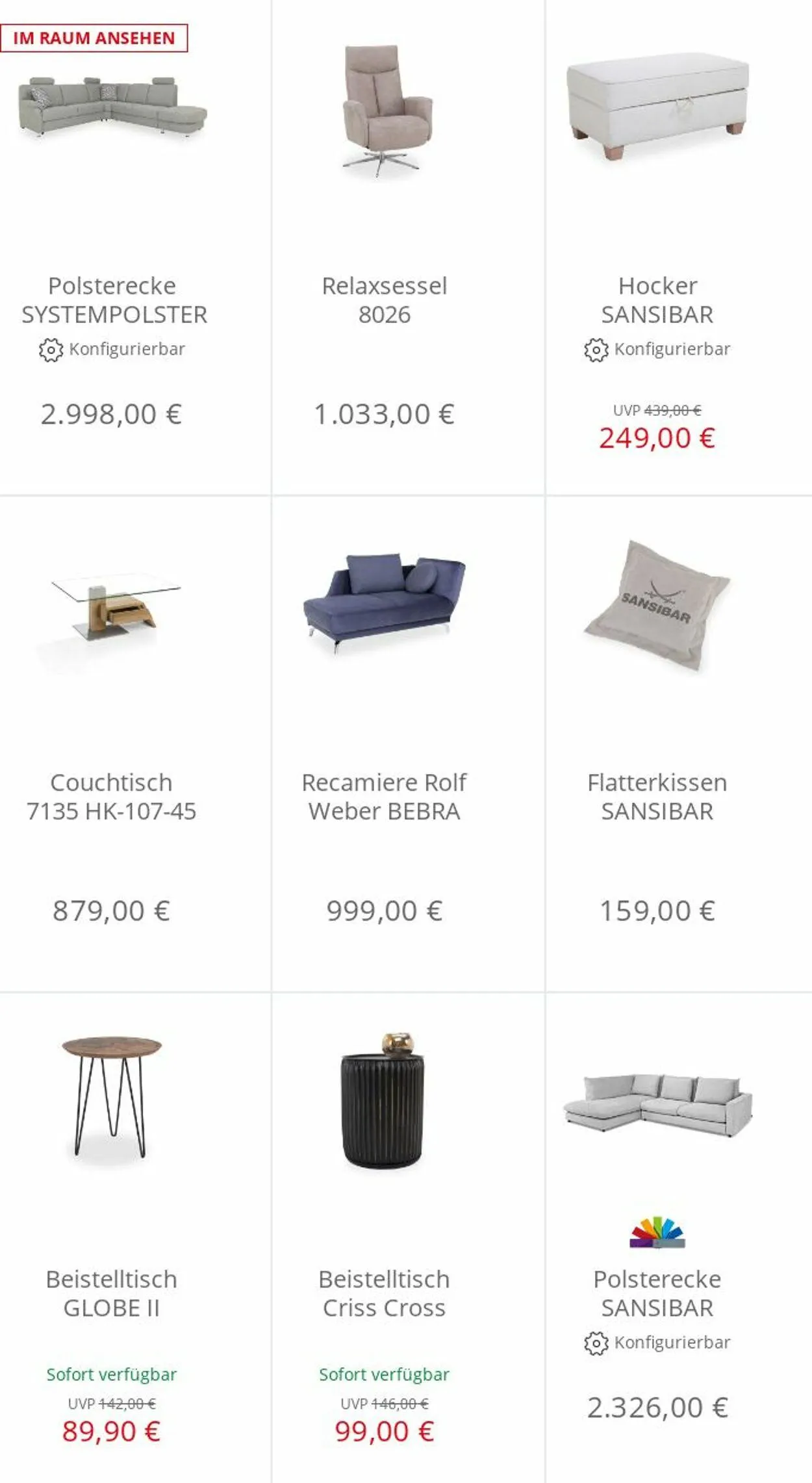
Task: View the Relaxsessel 8026 product
Action: click(385, 300)
